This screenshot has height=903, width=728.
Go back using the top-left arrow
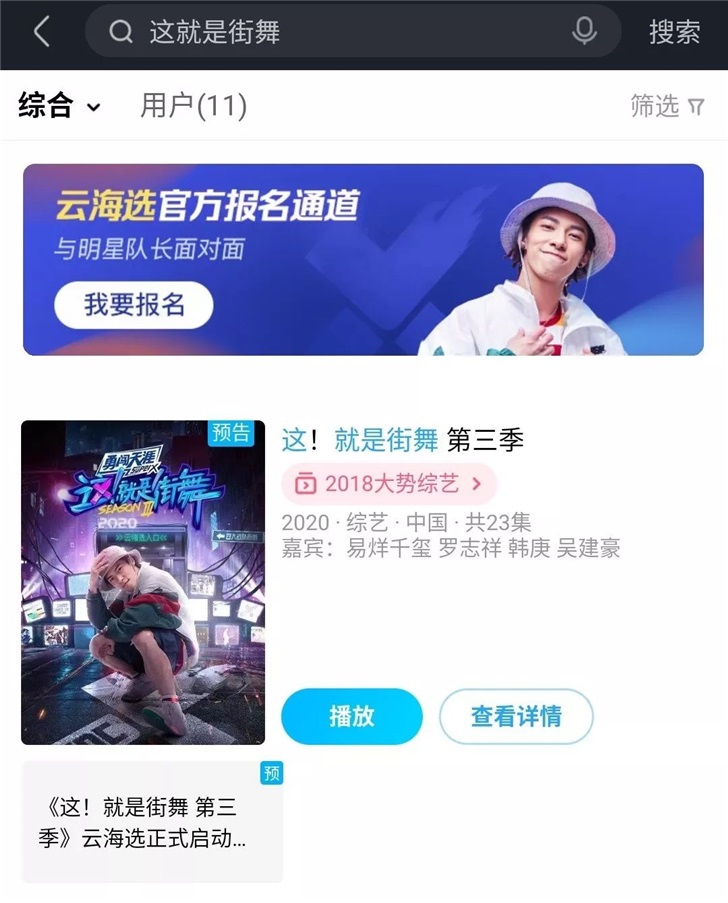point(42,32)
